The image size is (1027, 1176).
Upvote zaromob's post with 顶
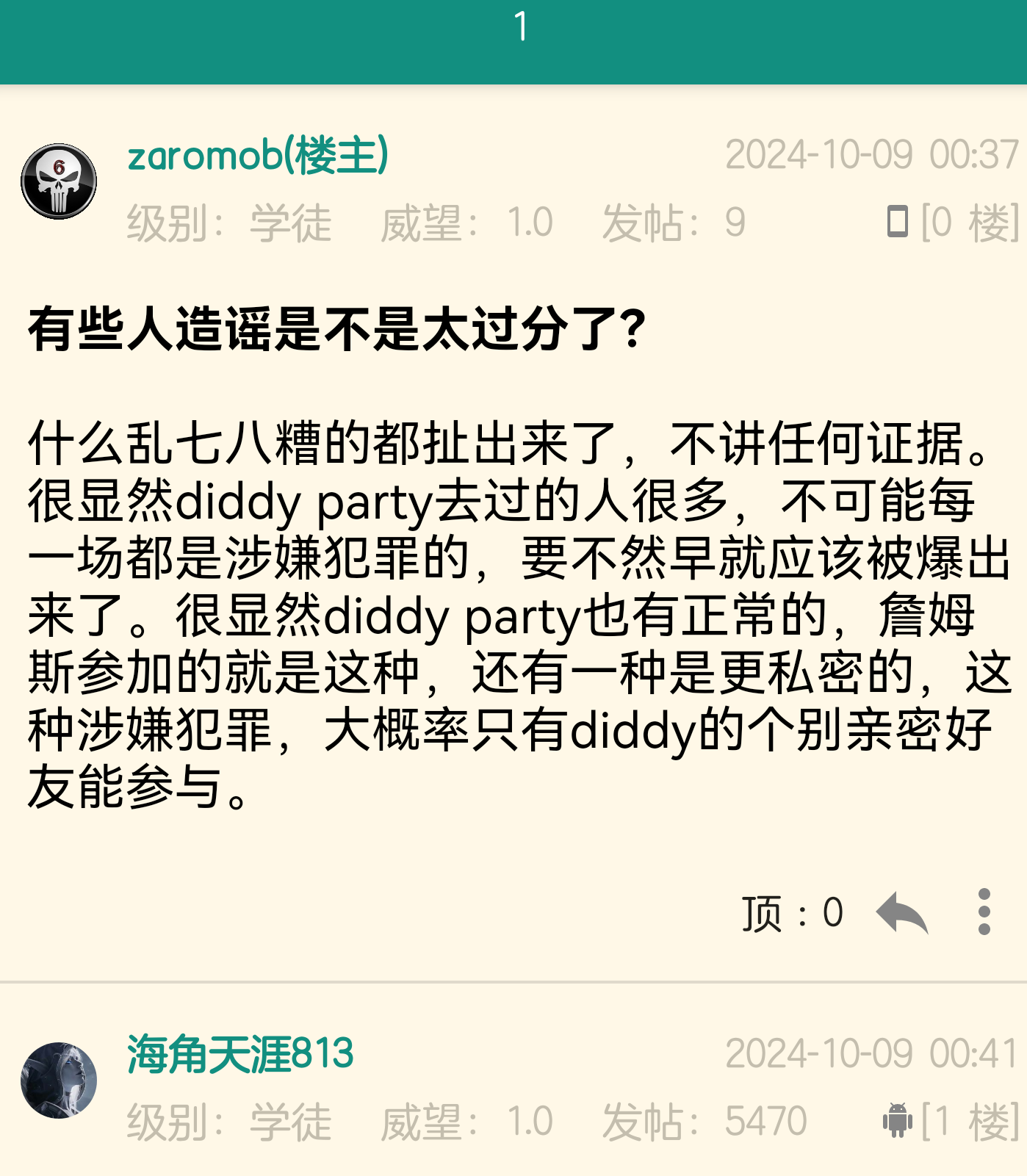(792, 913)
